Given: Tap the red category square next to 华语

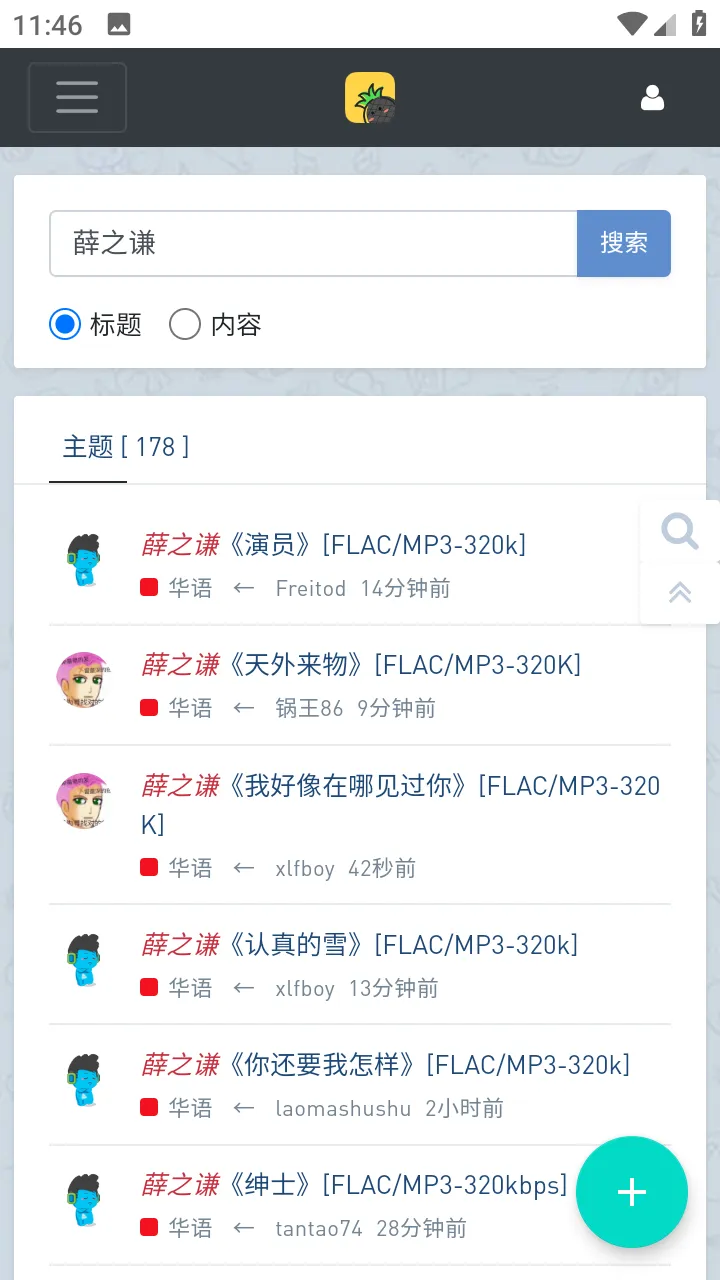Looking at the screenshot, I should tap(148, 587).
